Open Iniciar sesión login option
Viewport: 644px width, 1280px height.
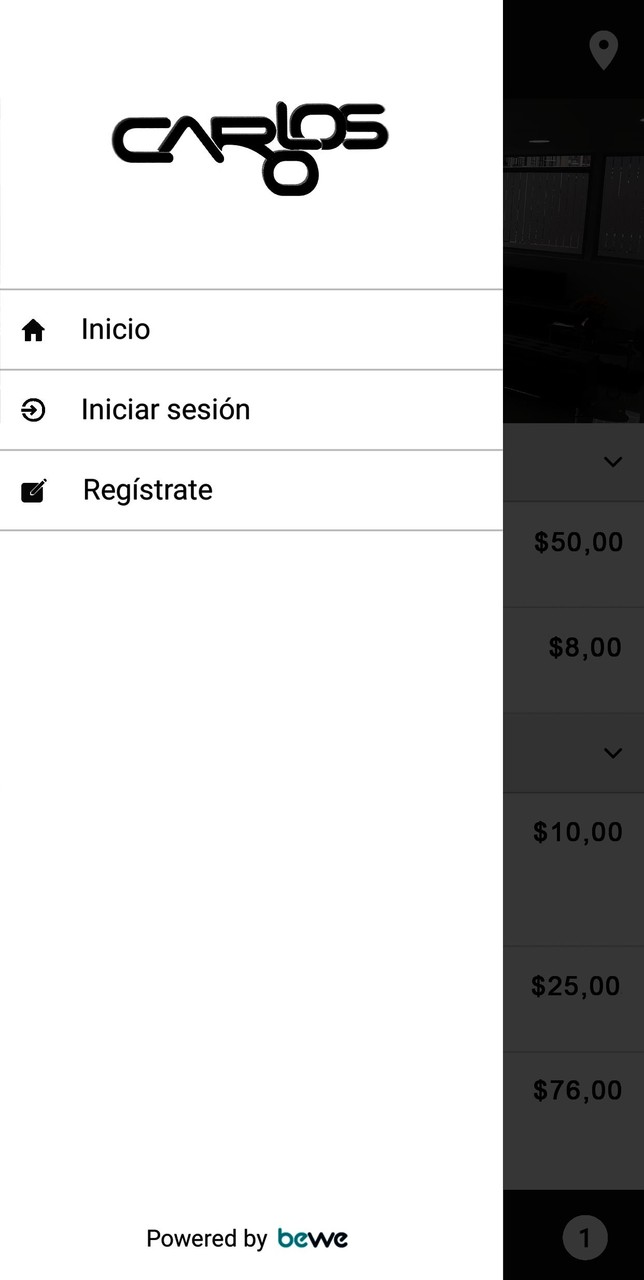pos(165,410)
